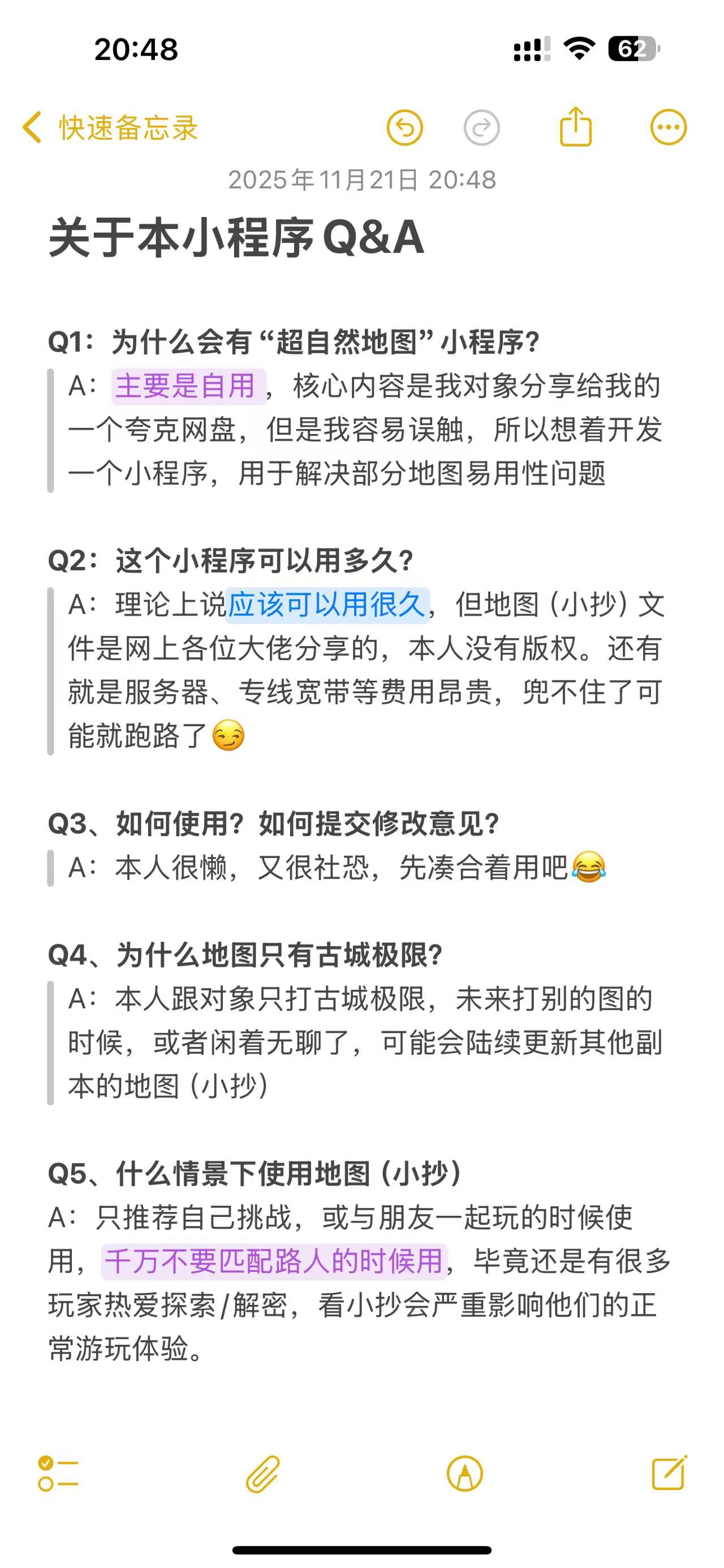724x1568 pixels.
Task: Go back to 快速备忘录 folder
Action: [110, 128]
